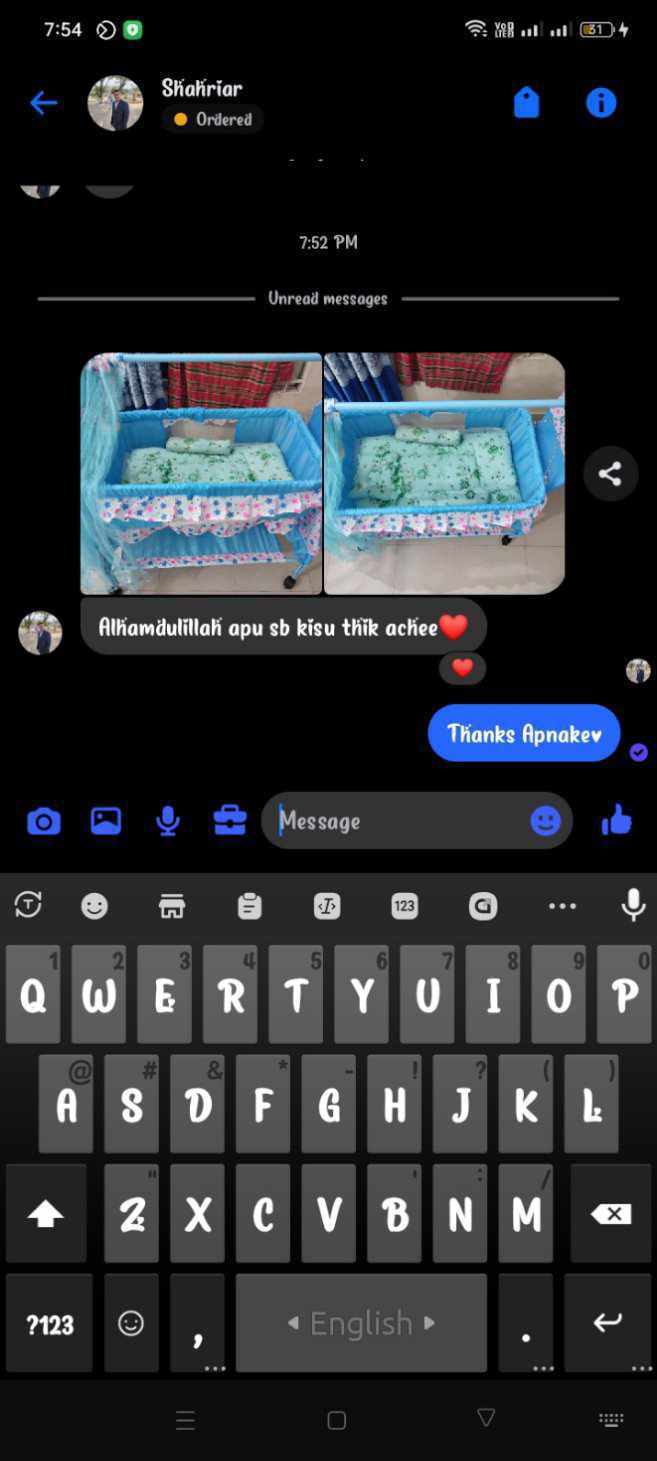This screenshot has height=1461, width=657.
Task: Share the crib photos
Action: coord(610,474)
